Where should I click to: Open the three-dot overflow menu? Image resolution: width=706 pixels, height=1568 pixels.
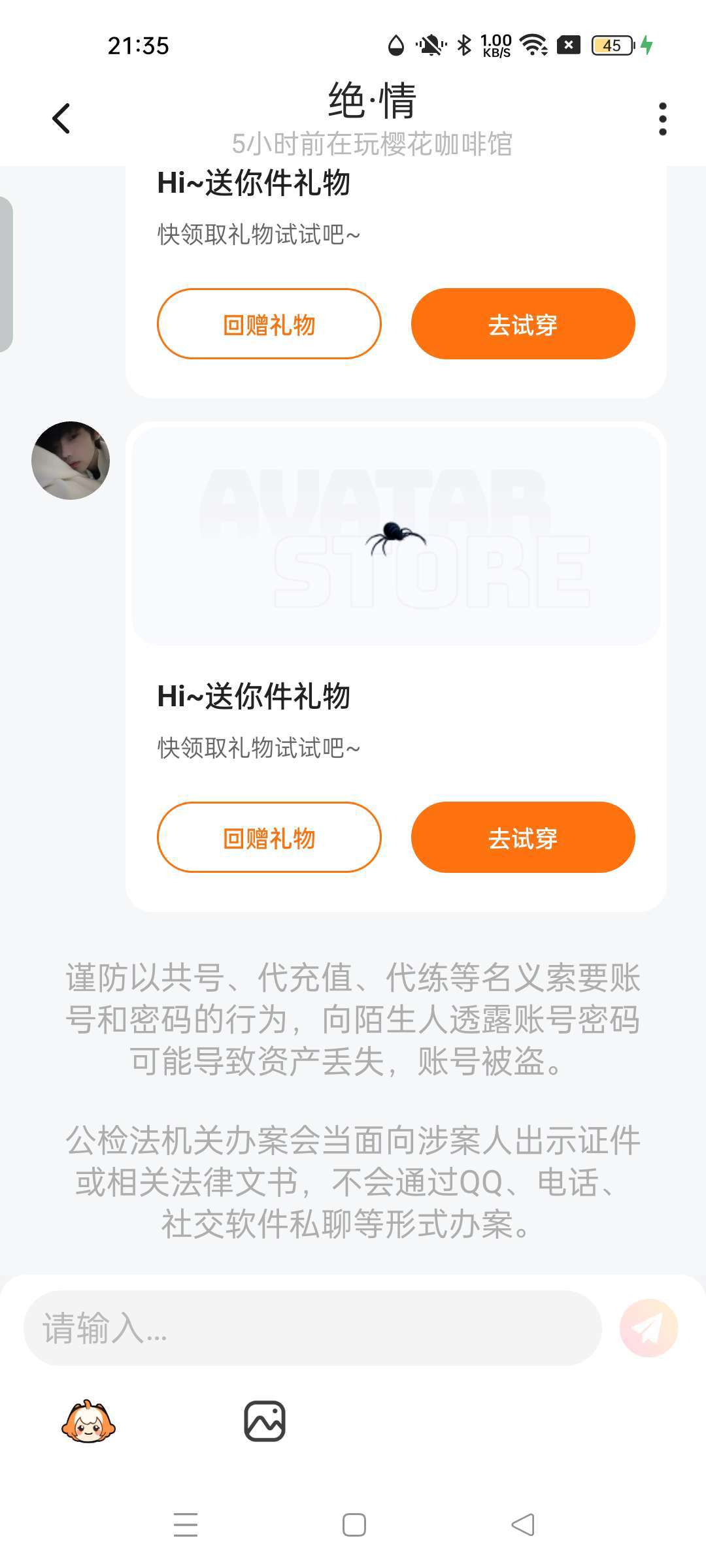(662, 119)
